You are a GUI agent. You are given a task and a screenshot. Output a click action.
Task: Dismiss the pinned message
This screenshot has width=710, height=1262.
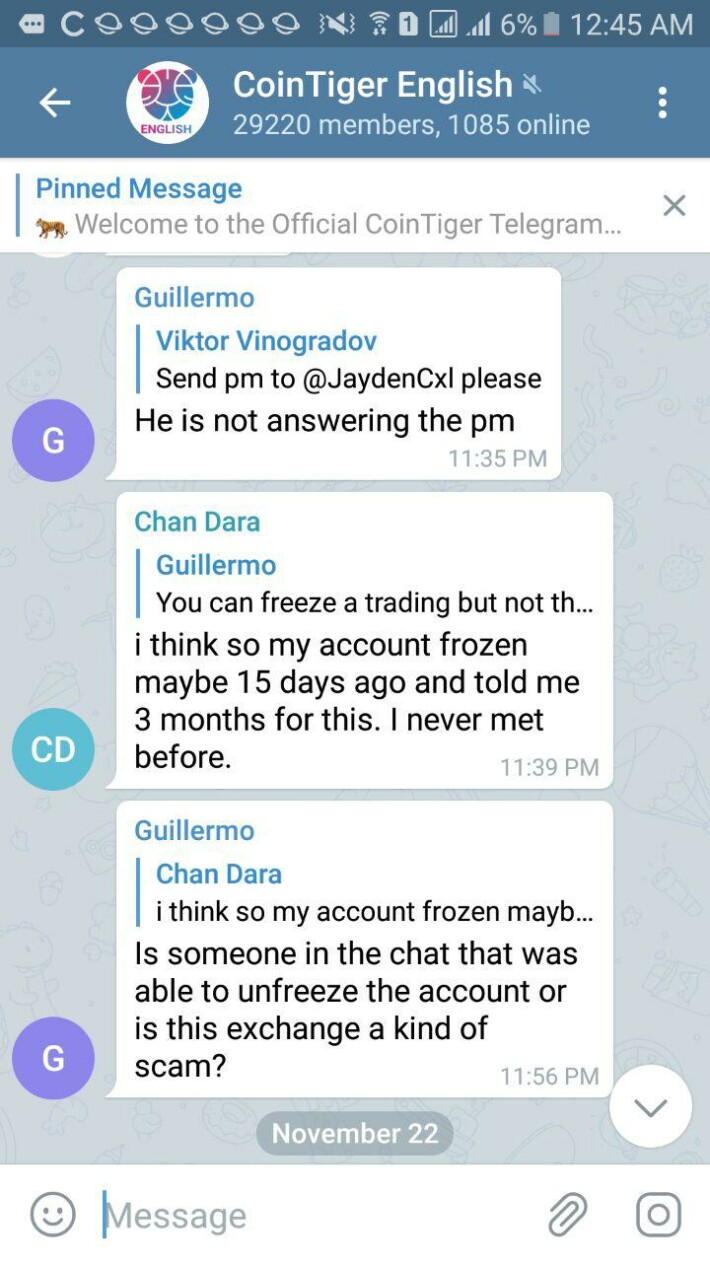click(x=675, y=205)
